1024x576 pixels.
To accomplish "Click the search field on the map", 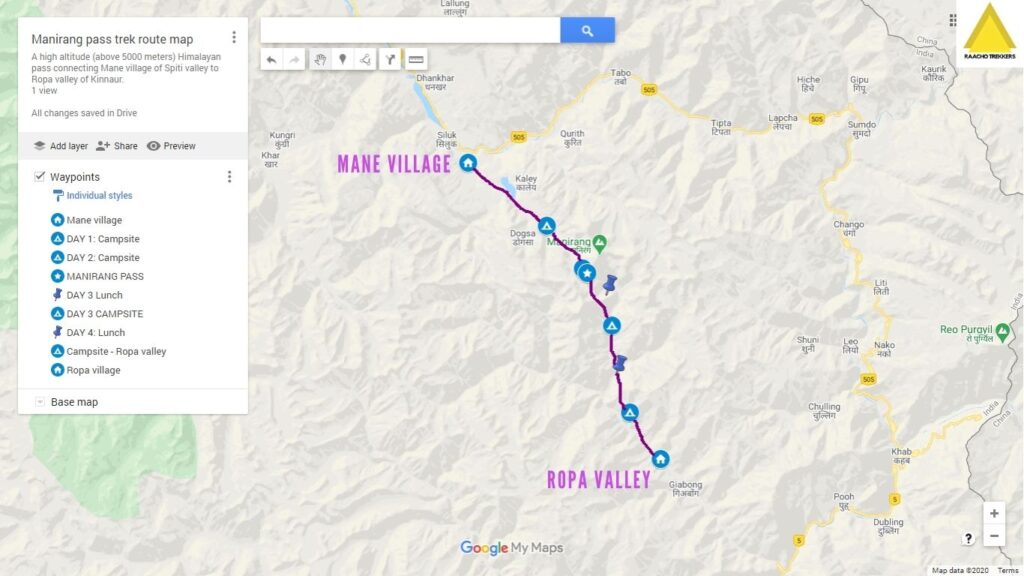I will (410, 31).
